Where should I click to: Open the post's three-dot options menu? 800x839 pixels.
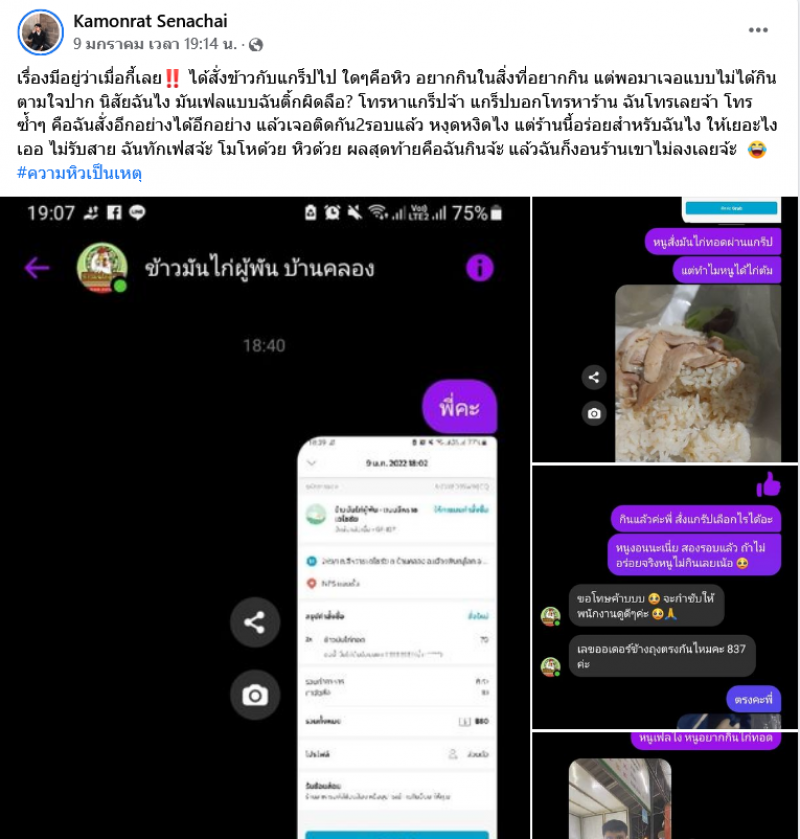tap(758, 31)
